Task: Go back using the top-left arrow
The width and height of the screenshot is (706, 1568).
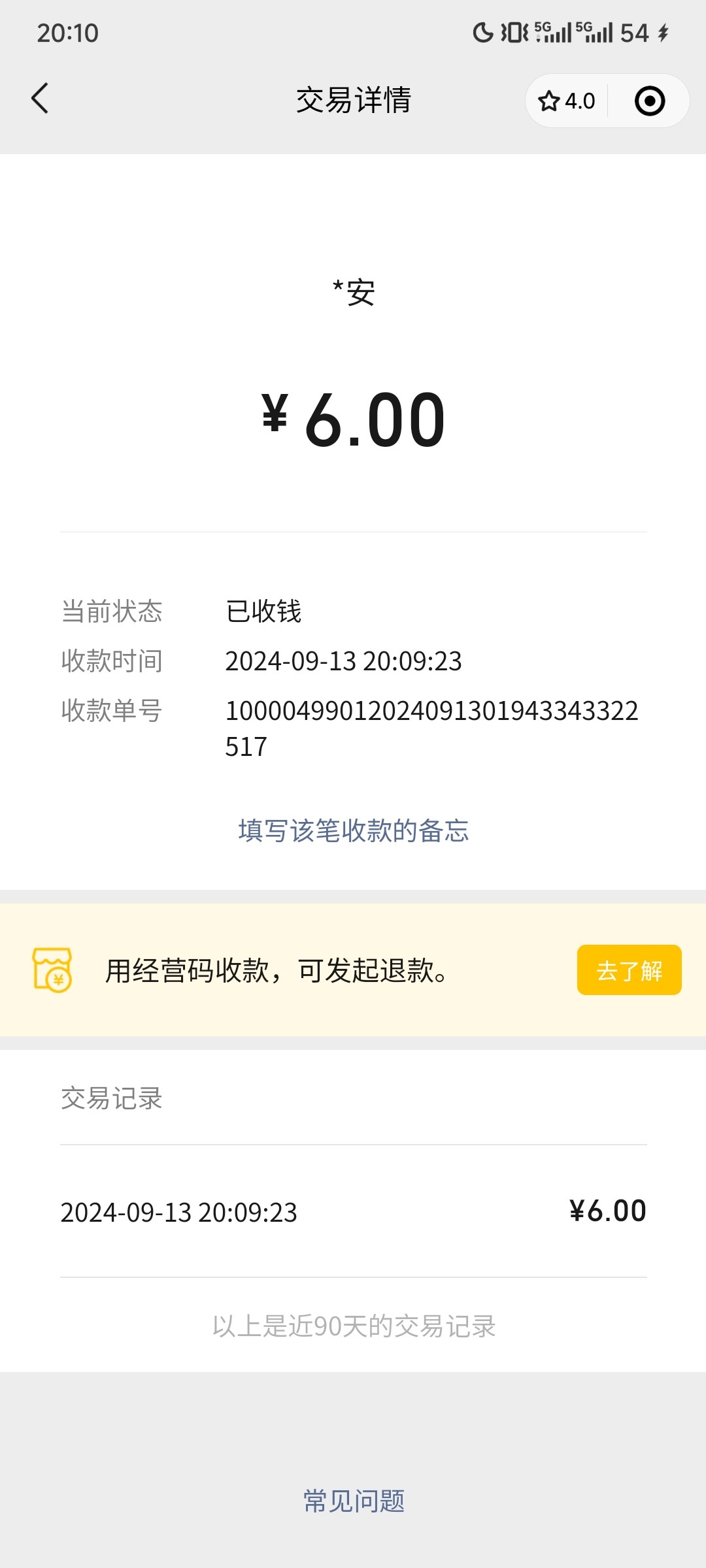Action: coord(40,99)
